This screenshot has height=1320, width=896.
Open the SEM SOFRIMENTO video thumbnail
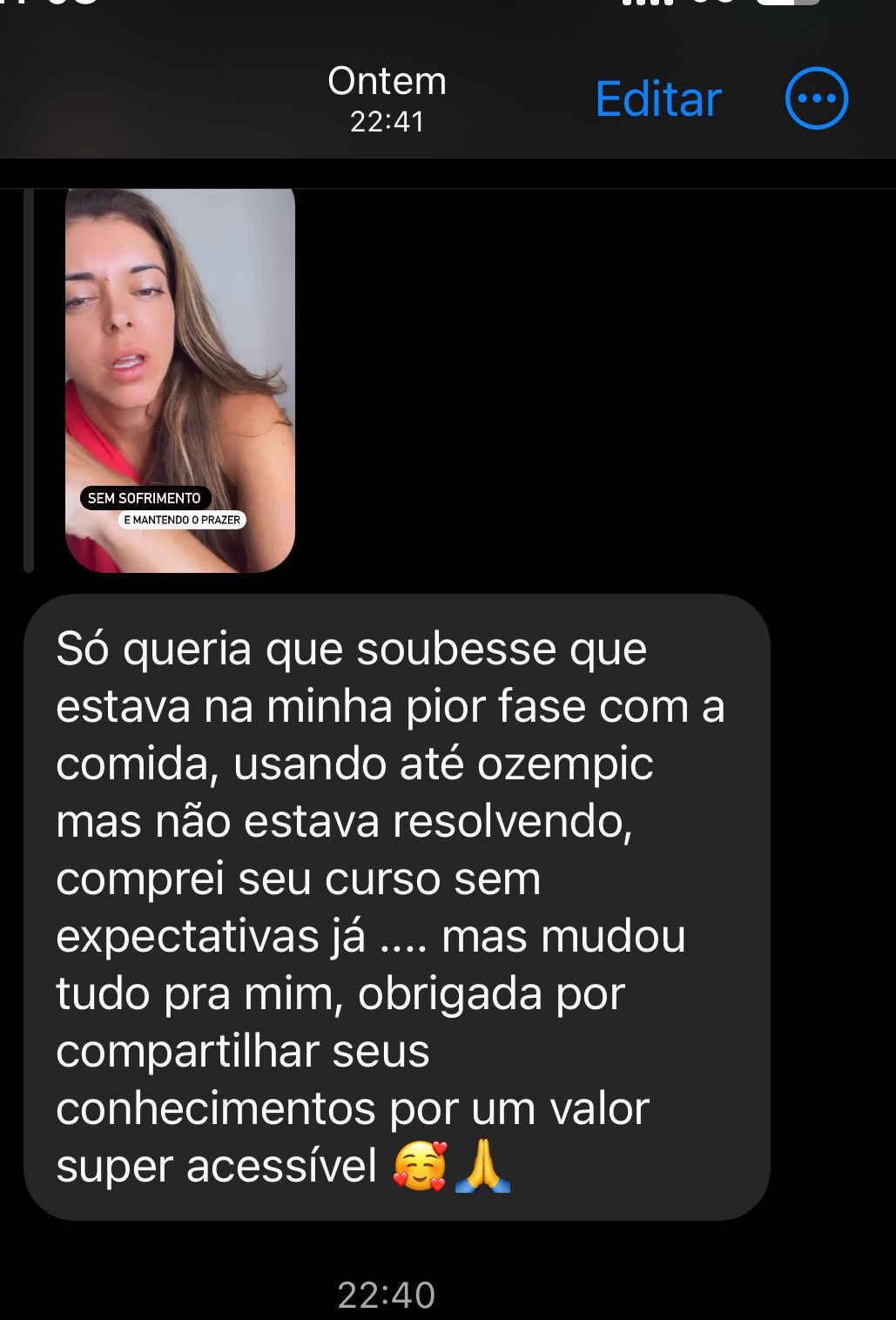click(180, 380)
